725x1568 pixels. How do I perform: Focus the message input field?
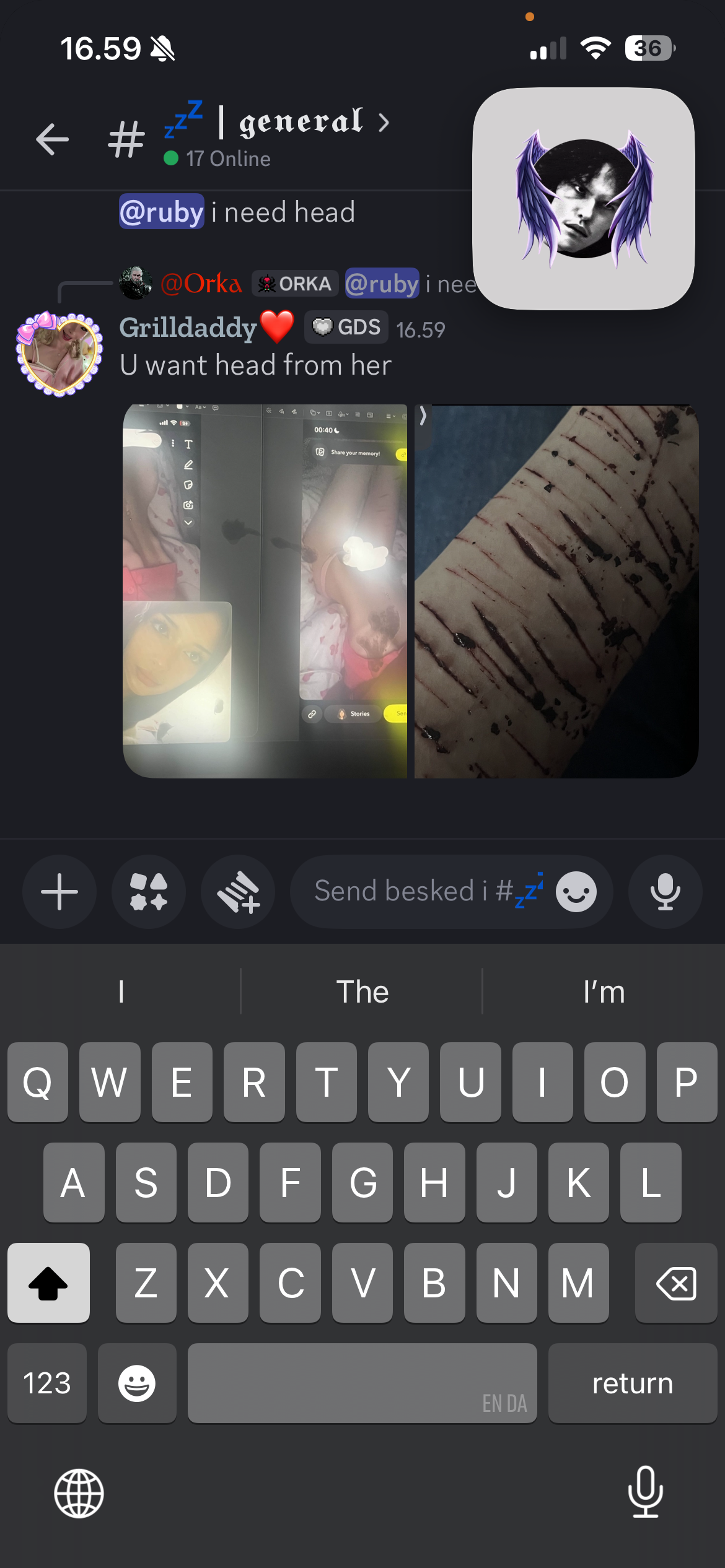pos(421,892)
